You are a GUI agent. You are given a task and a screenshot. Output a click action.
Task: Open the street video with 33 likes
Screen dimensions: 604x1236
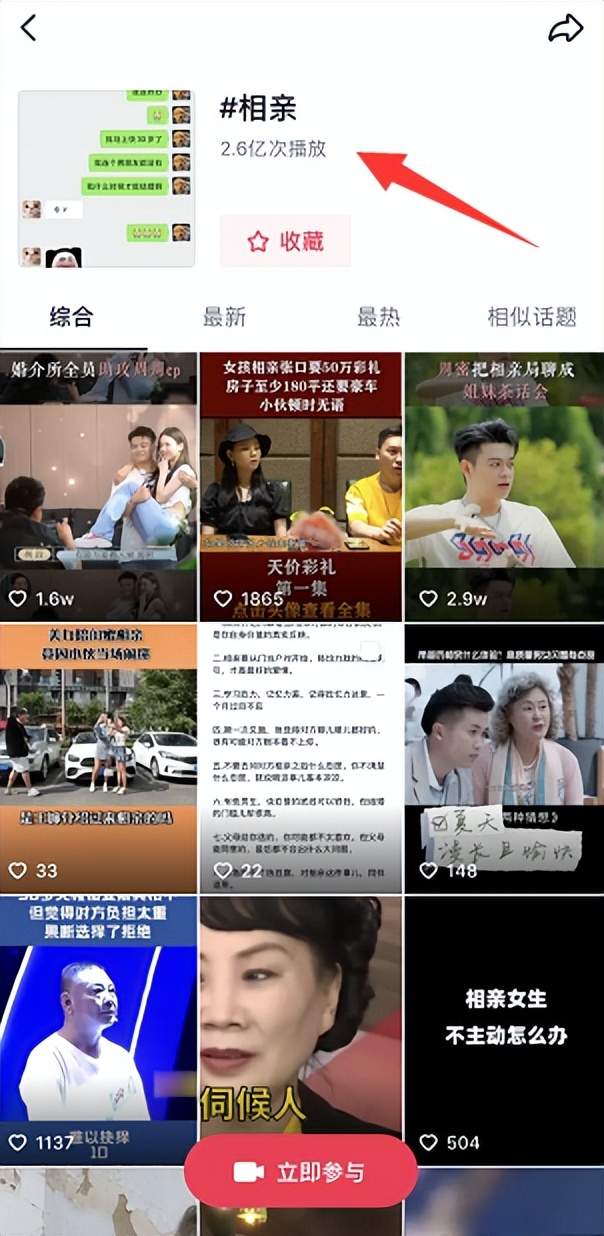98,757
